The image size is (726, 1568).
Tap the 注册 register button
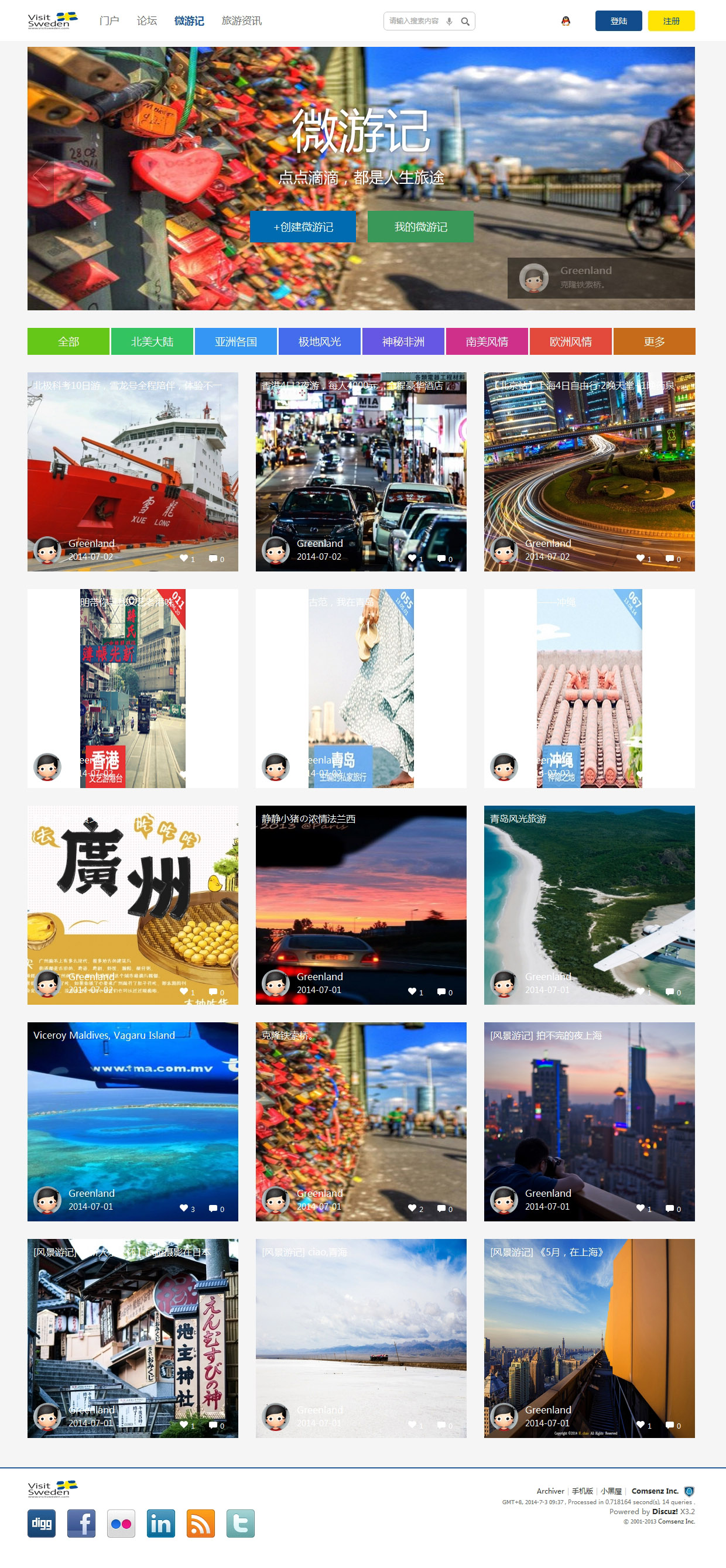point(670,20)
